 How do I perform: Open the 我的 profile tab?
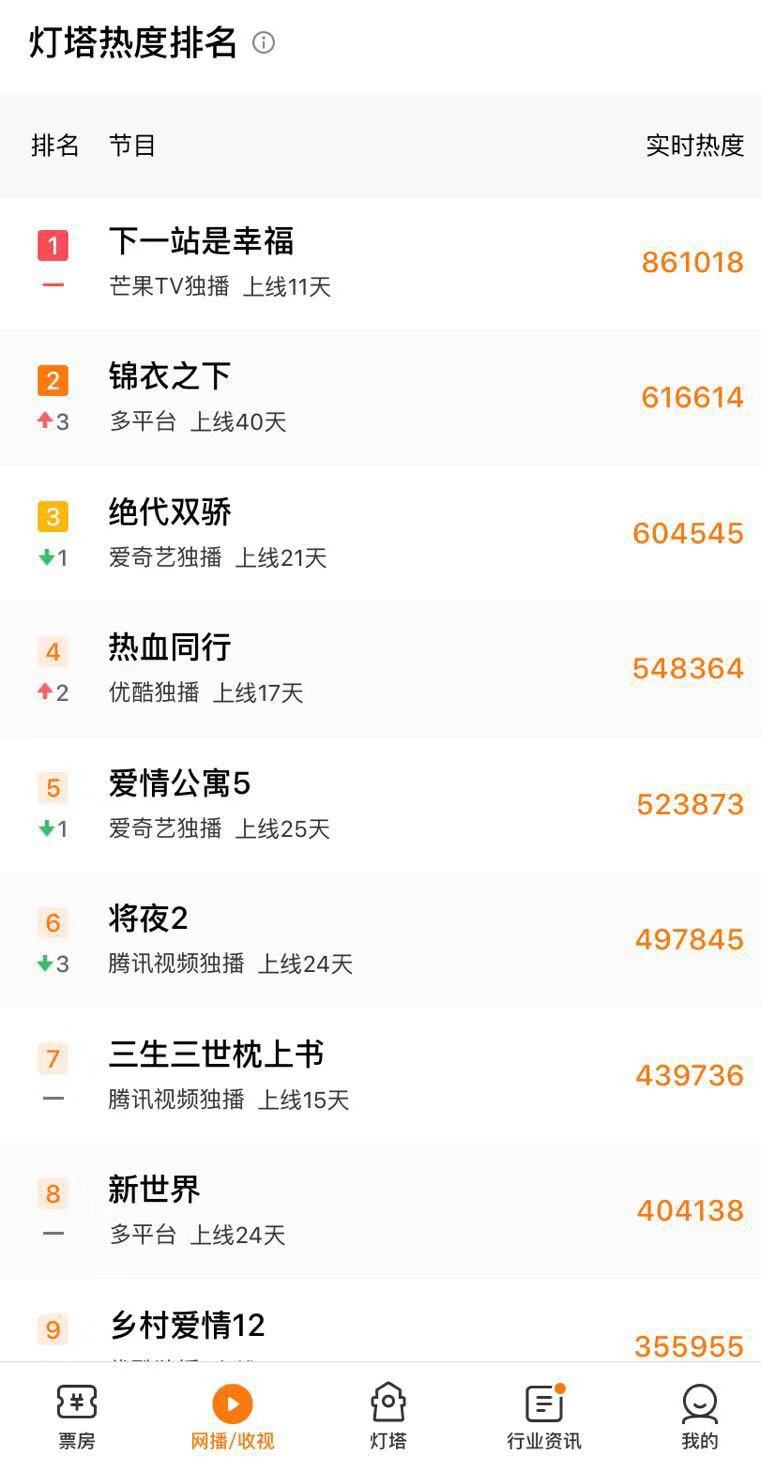click(x=699, y=1416)
